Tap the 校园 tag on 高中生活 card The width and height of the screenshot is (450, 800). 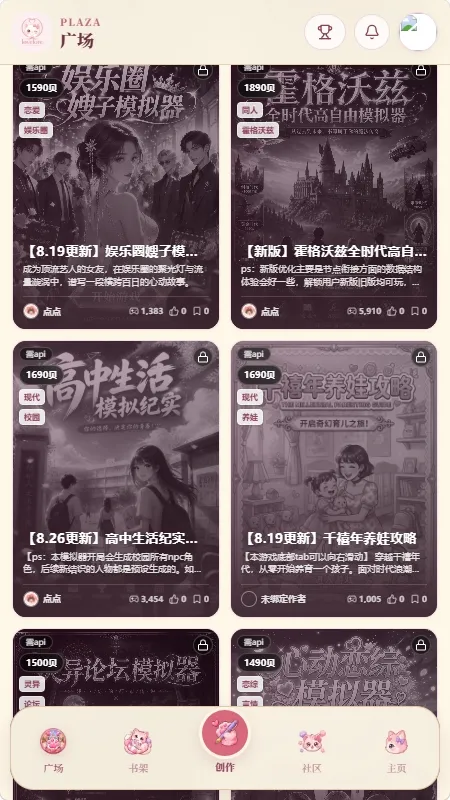[32, 417]
